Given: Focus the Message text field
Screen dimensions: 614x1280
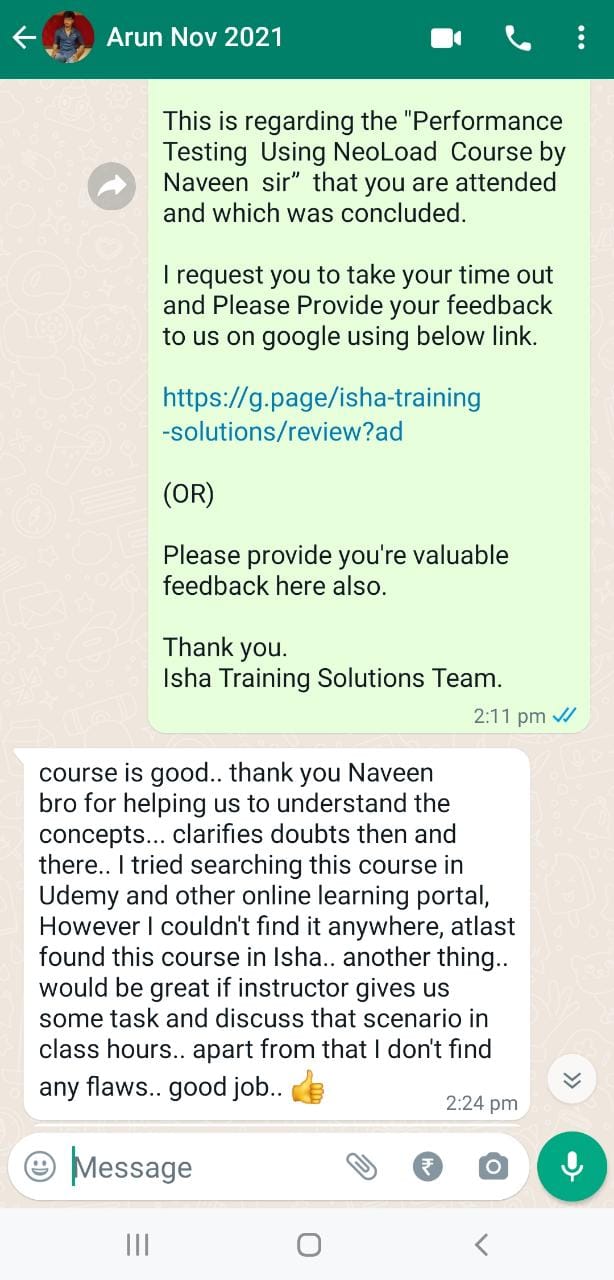Looking at the screenshot, I should pyautogui.click(x=200, y=1167).
